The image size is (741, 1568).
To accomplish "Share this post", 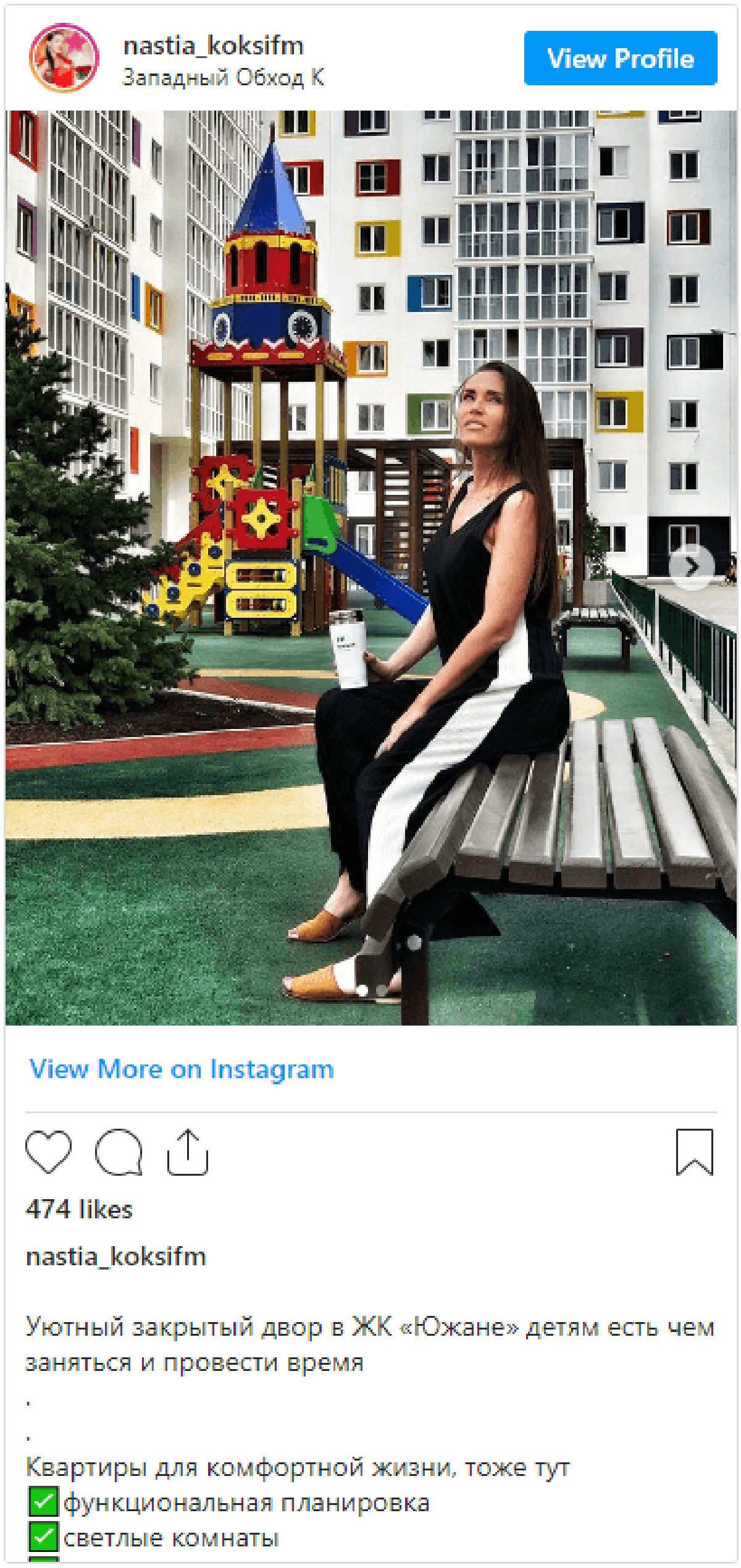I will click(x=188, y=1152).
